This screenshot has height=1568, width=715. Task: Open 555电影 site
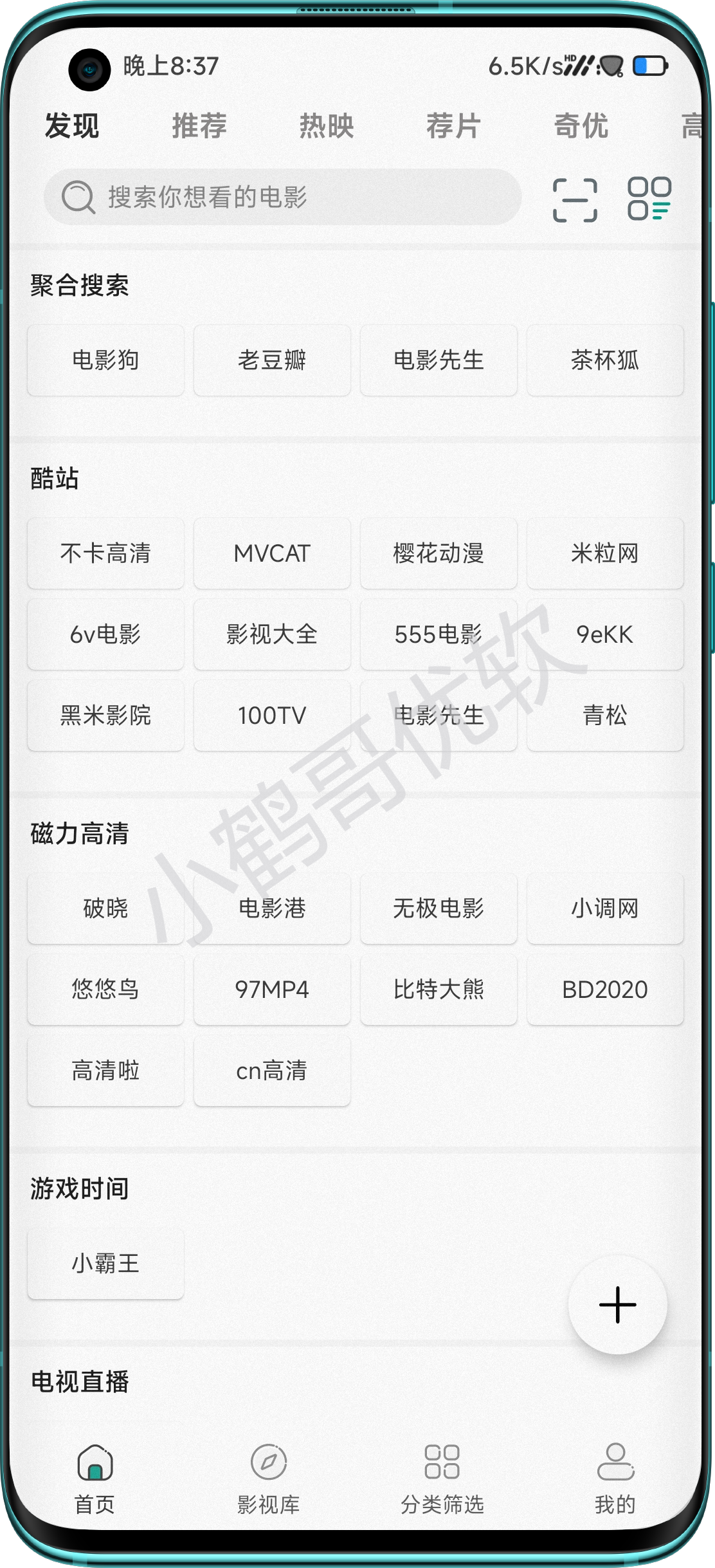point(439,634)
